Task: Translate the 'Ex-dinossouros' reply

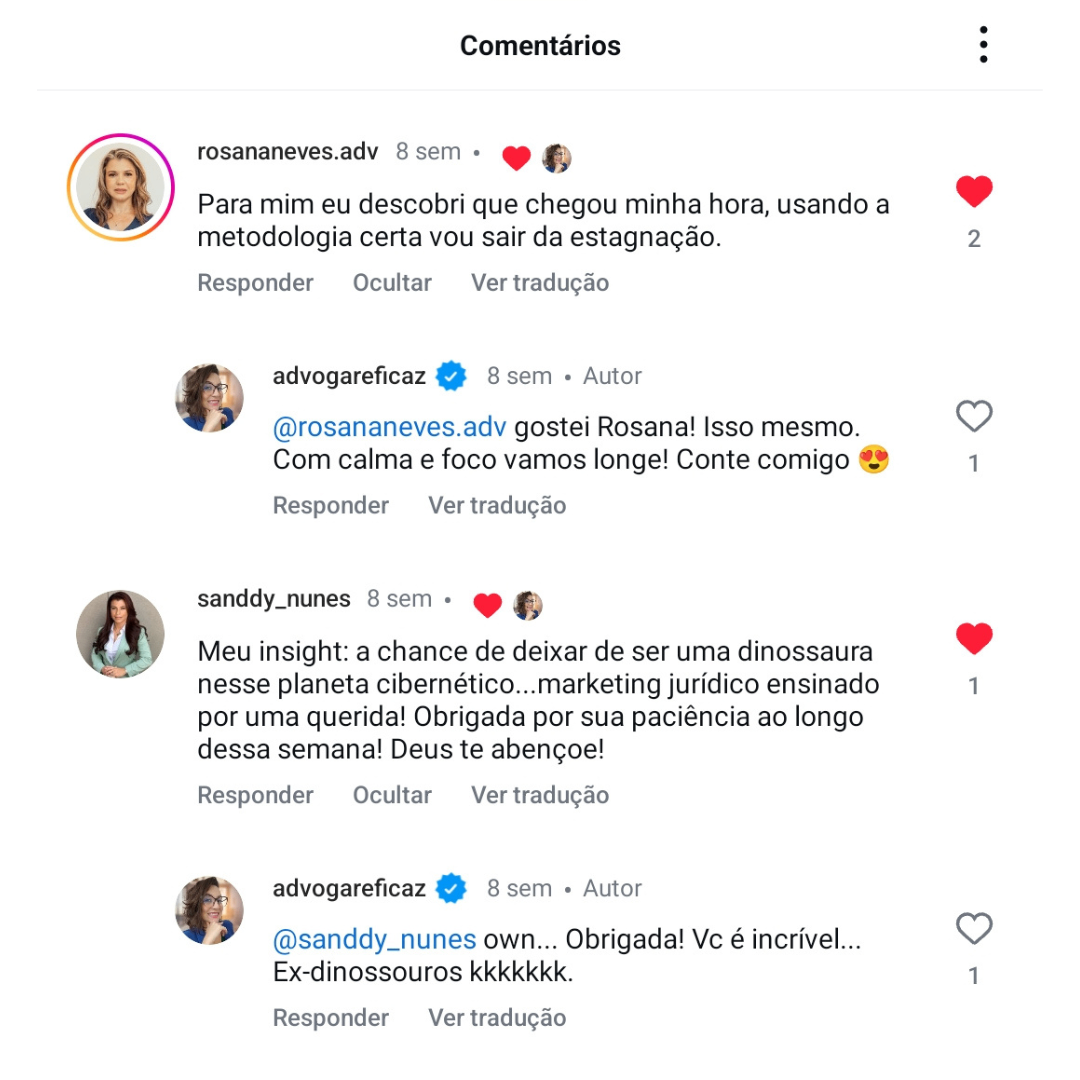Action: [x=497, y=1018]
